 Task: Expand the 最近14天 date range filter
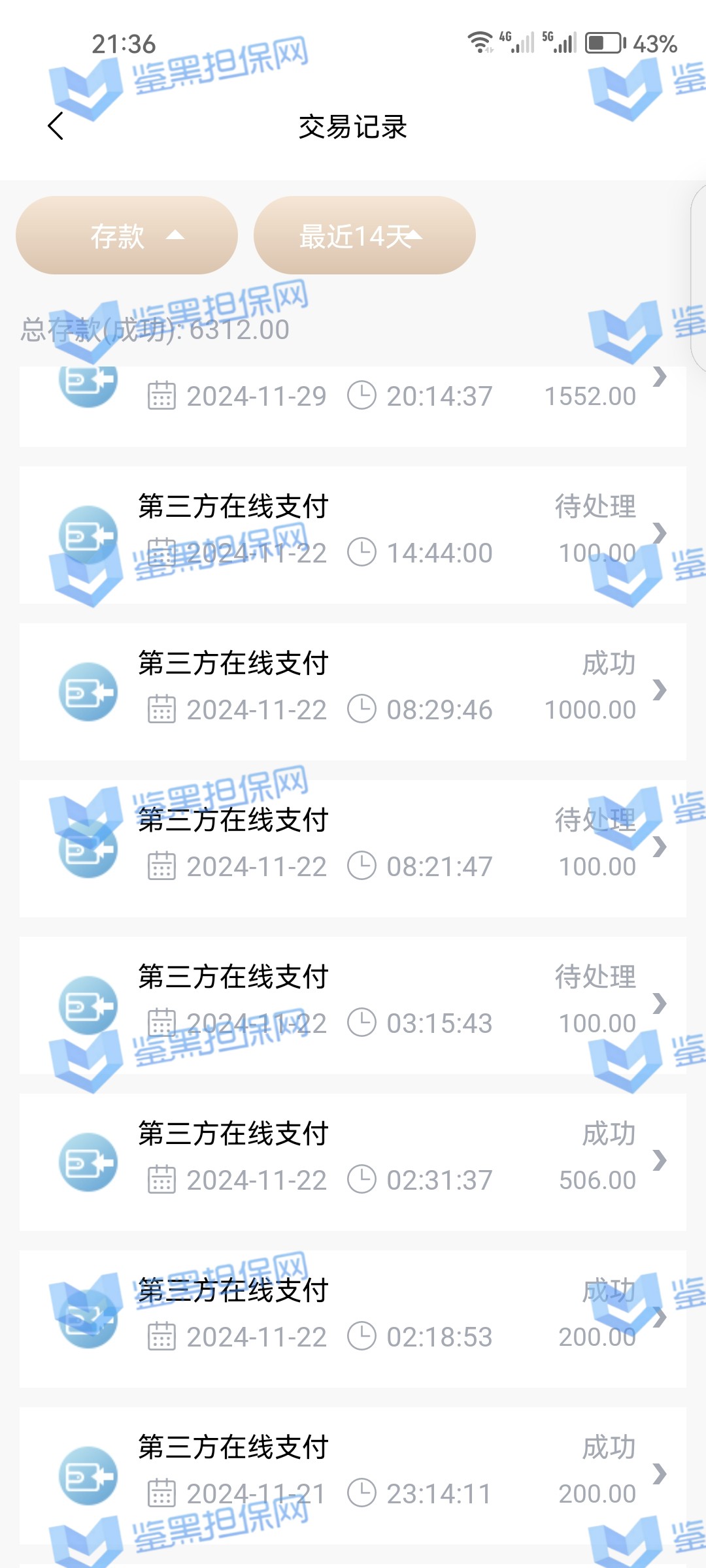pos(364,236)
